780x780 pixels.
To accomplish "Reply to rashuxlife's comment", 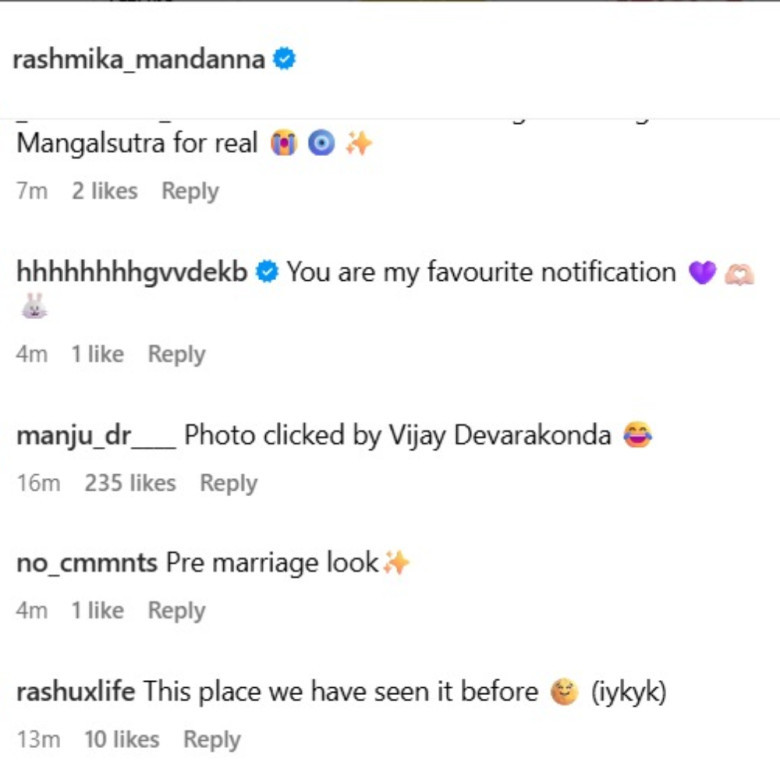I will pyautogui.click(x=212, y=740).
